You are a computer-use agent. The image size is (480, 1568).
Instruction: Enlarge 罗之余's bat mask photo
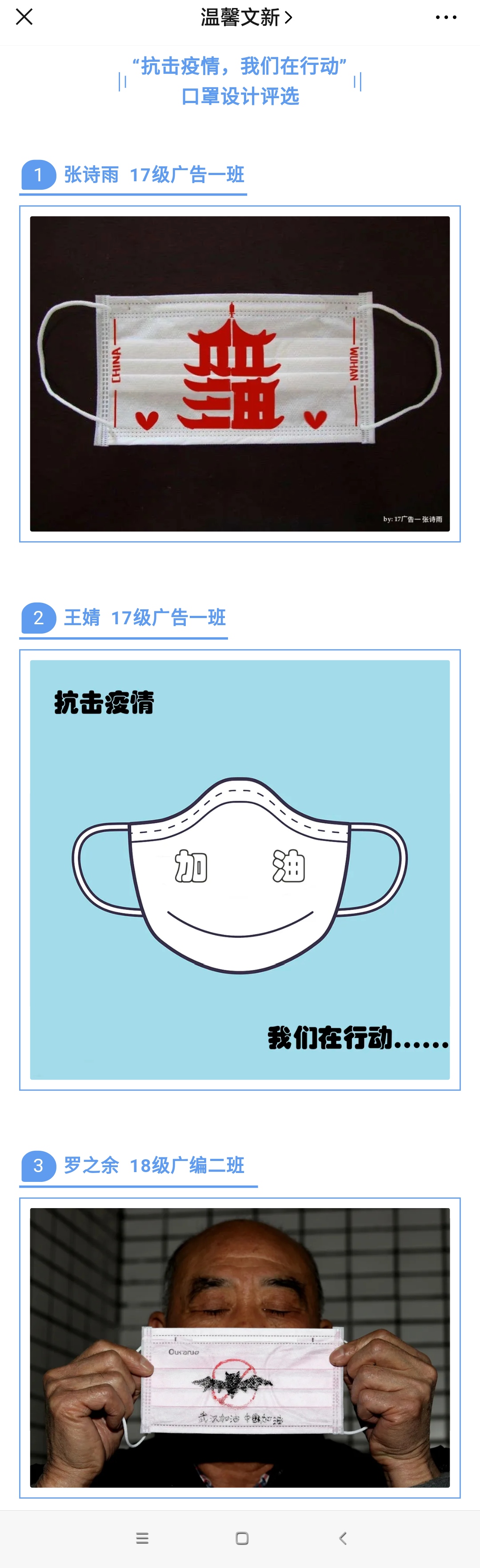point(240,1348)
